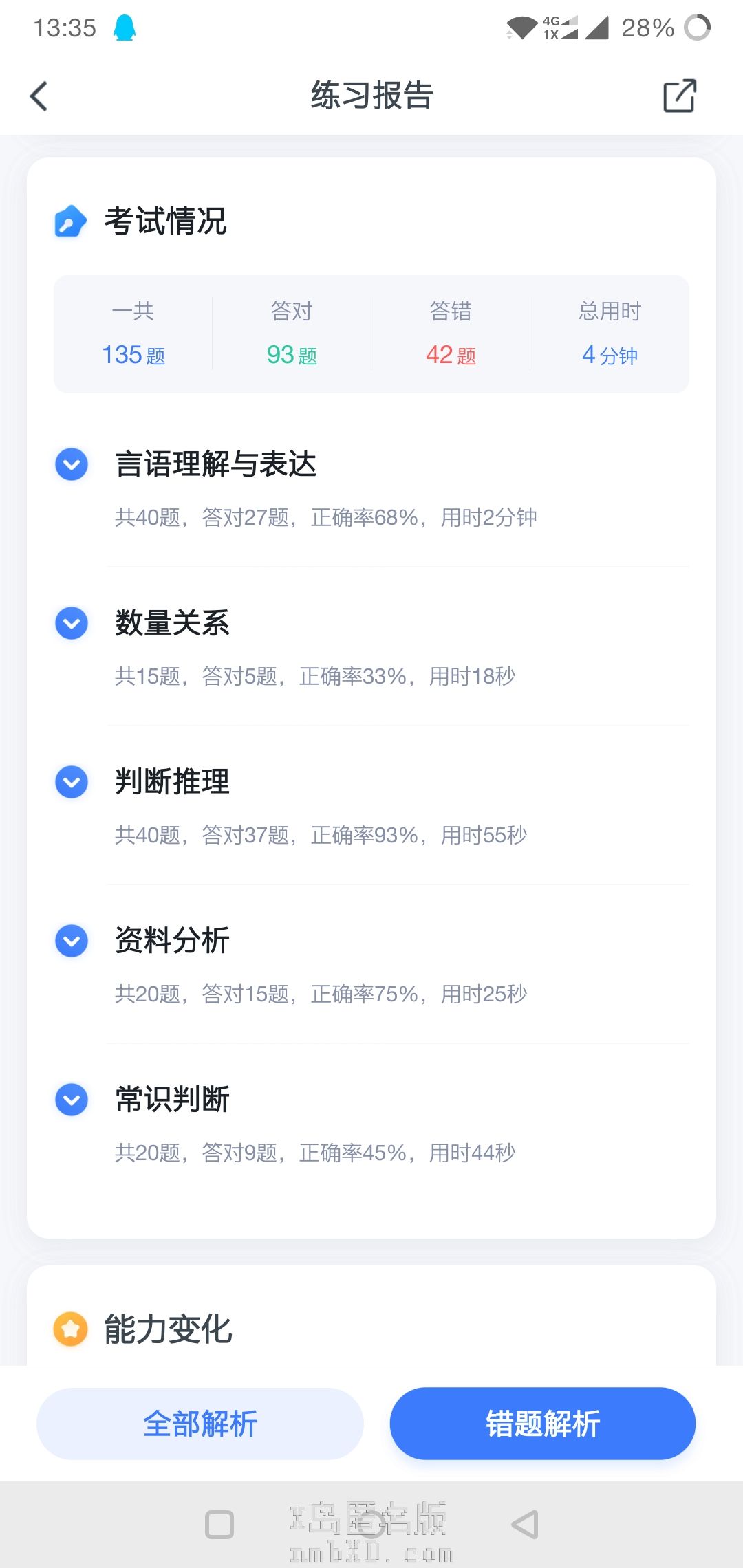This screenshot has height=1568, width=743.
Task: Go back from the 练习报告 page
Action: pos(39,96)
